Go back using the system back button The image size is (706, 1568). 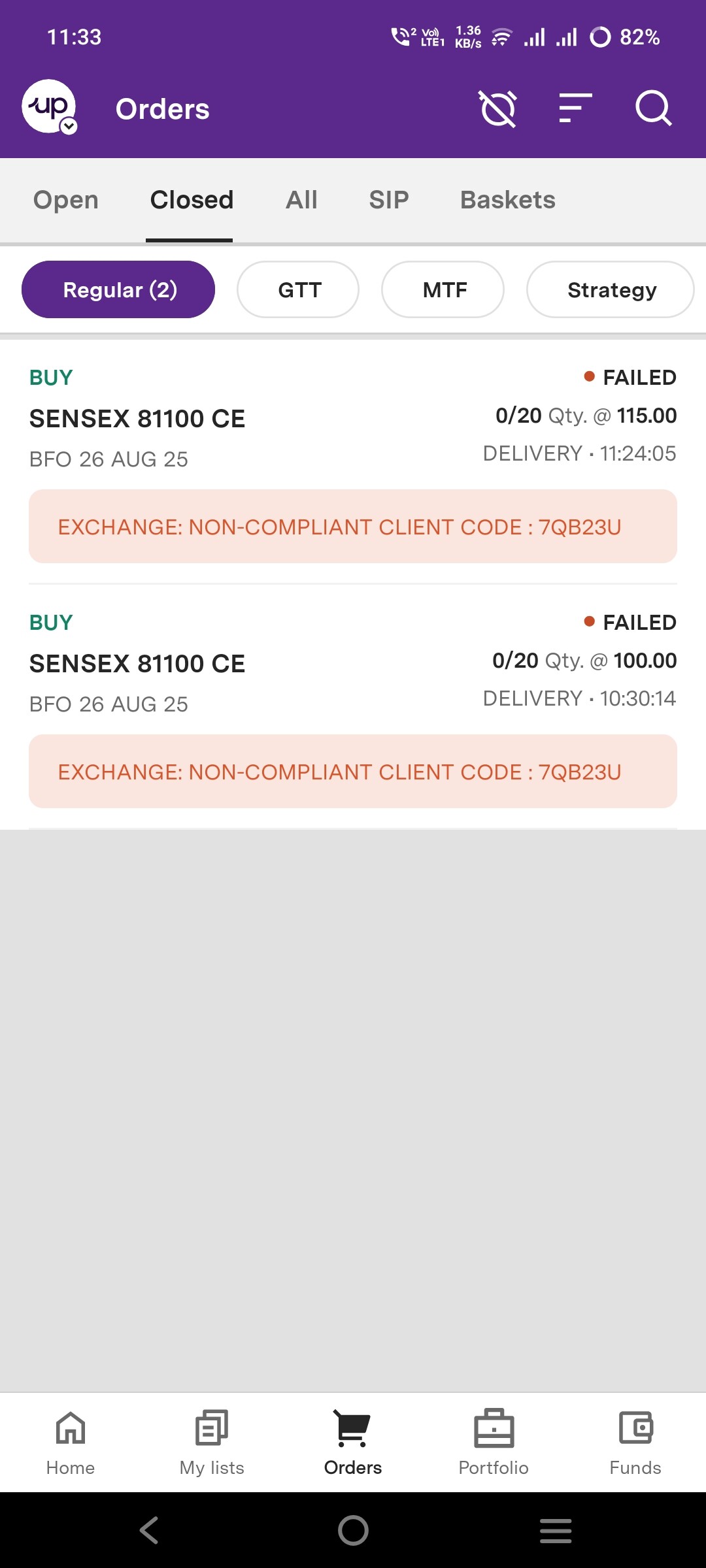pyautogui.click(x=149, y=1530)
